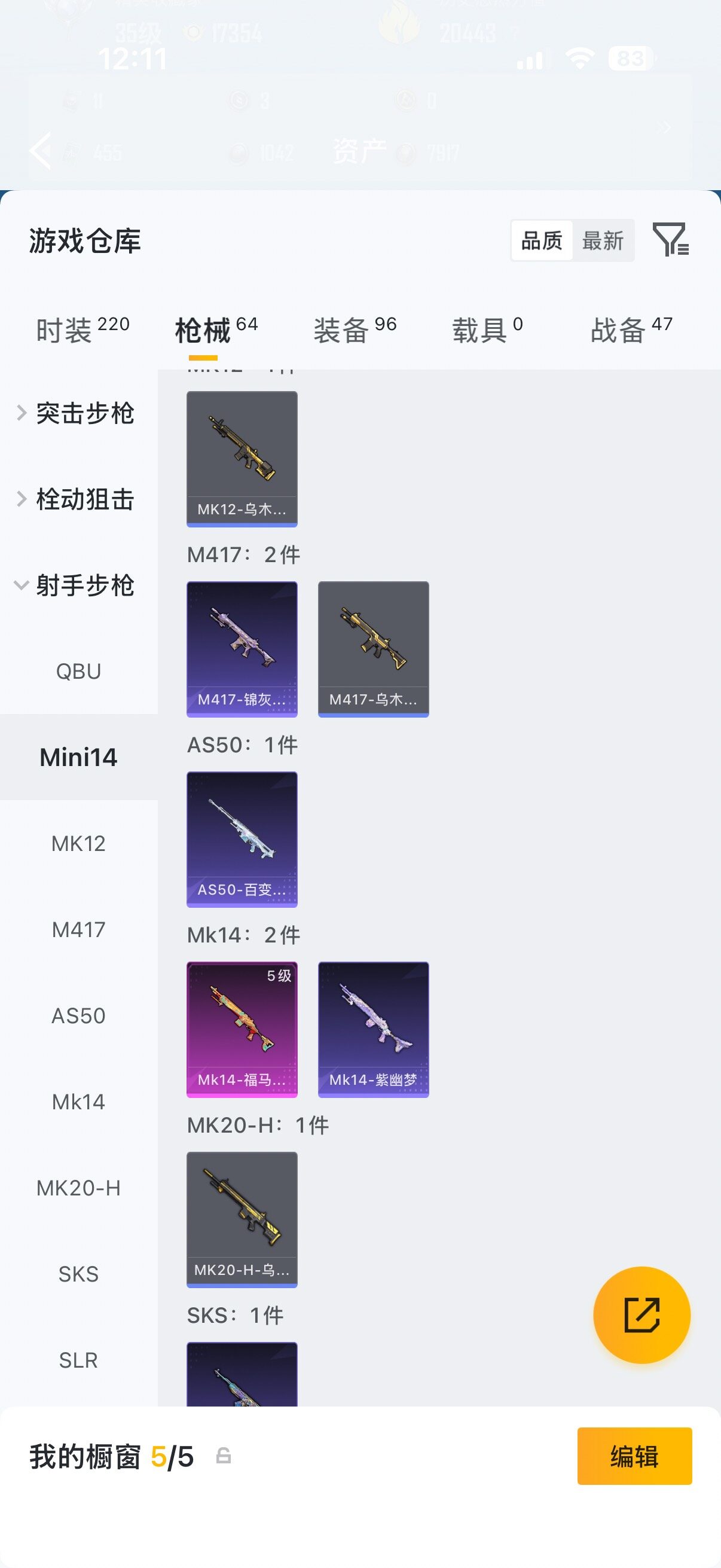Image resolution: width=721 pixels, height=1568 pixels.
Task: Open the level 5 Mk14-福马 skin card
Action: pos(242,1029)
